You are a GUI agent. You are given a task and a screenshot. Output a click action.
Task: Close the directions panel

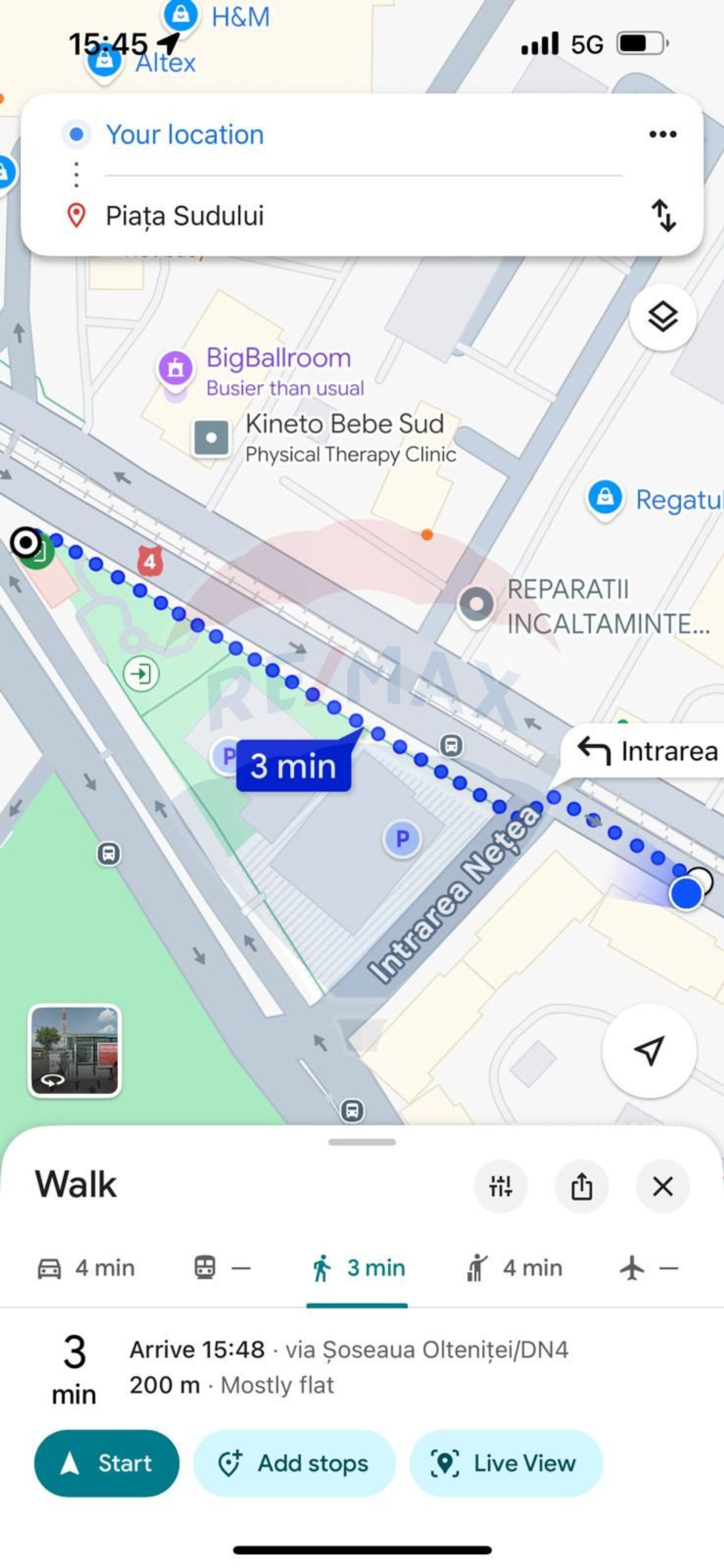[662, 1186]
